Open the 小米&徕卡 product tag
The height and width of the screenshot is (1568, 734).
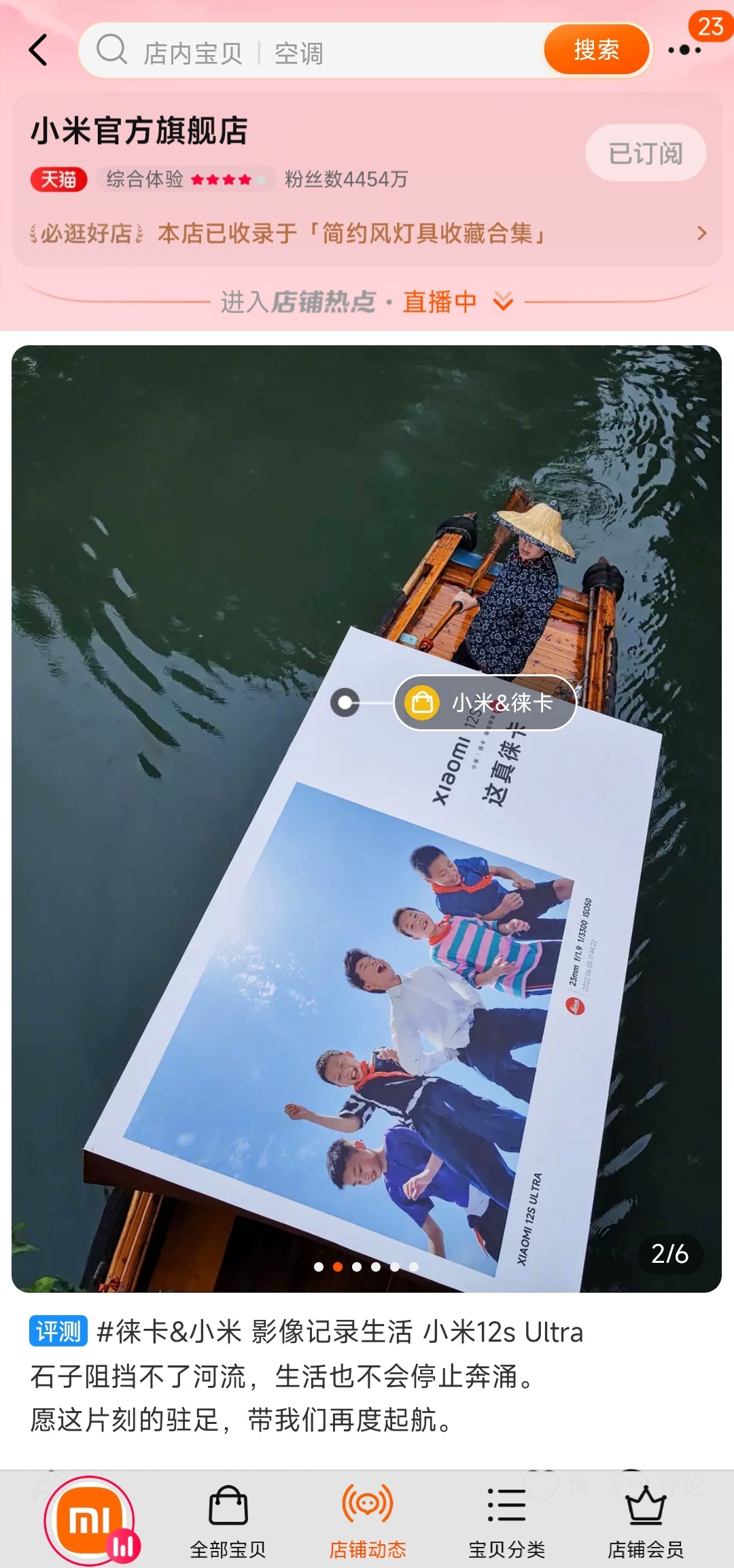(x=485, y=703)
